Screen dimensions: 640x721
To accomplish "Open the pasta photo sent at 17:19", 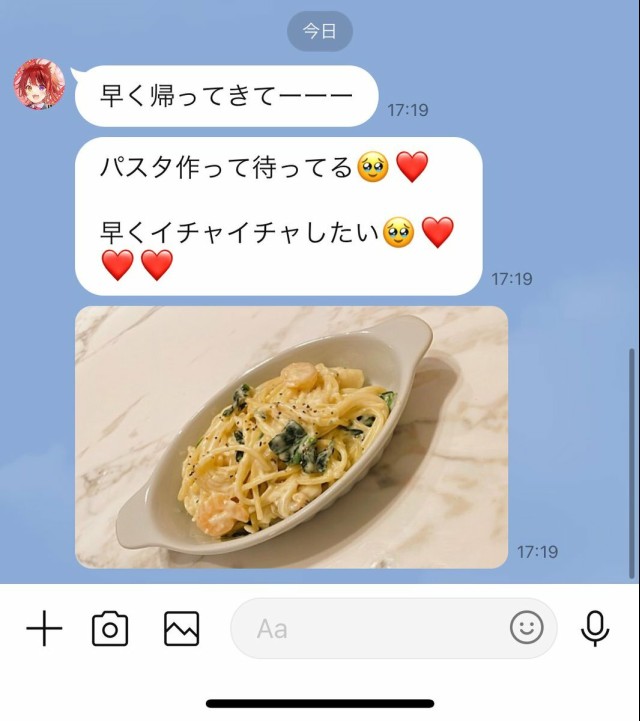I will (291, 437).
